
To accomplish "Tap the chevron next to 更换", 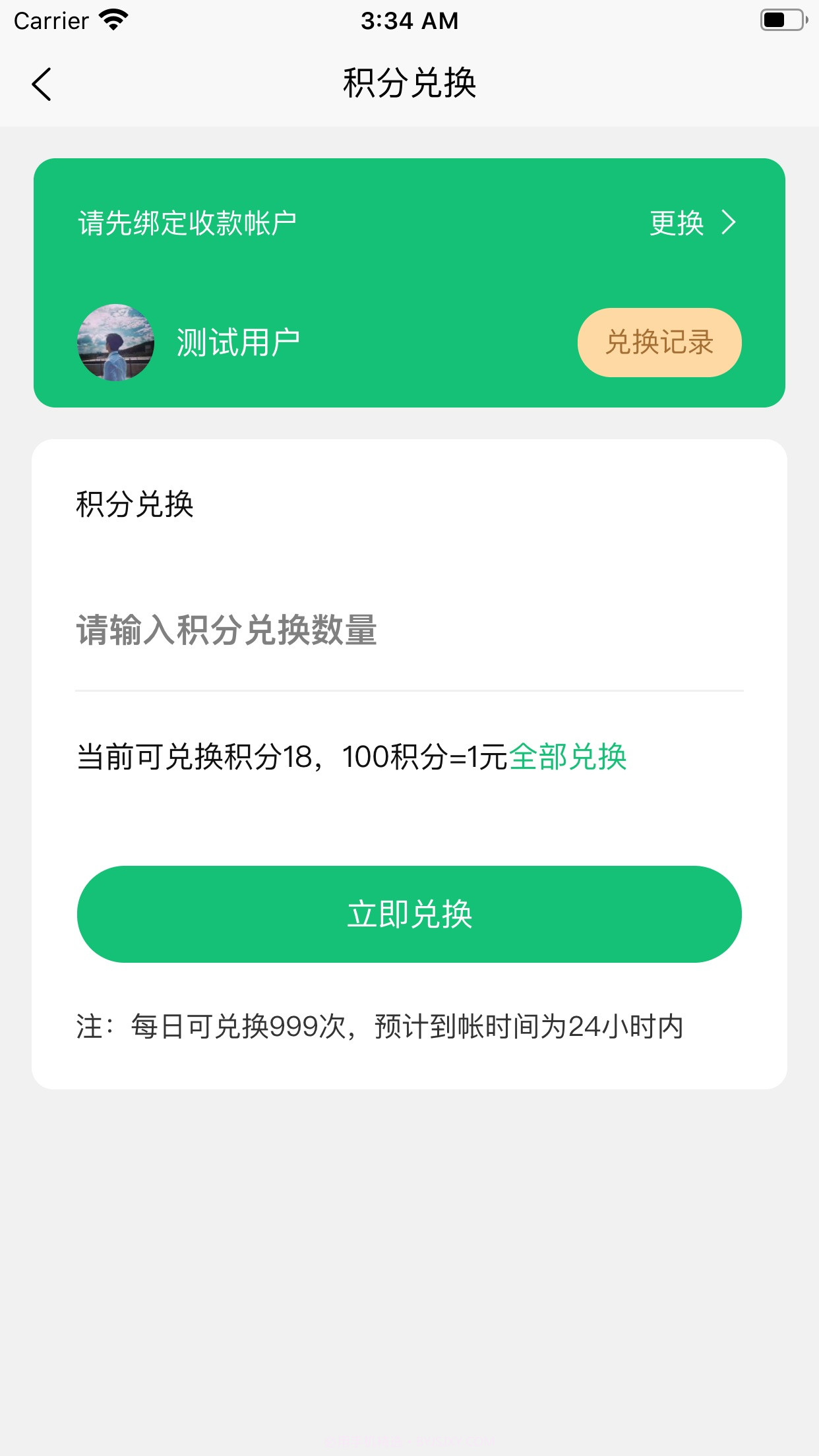I will (x=727, y=223).
